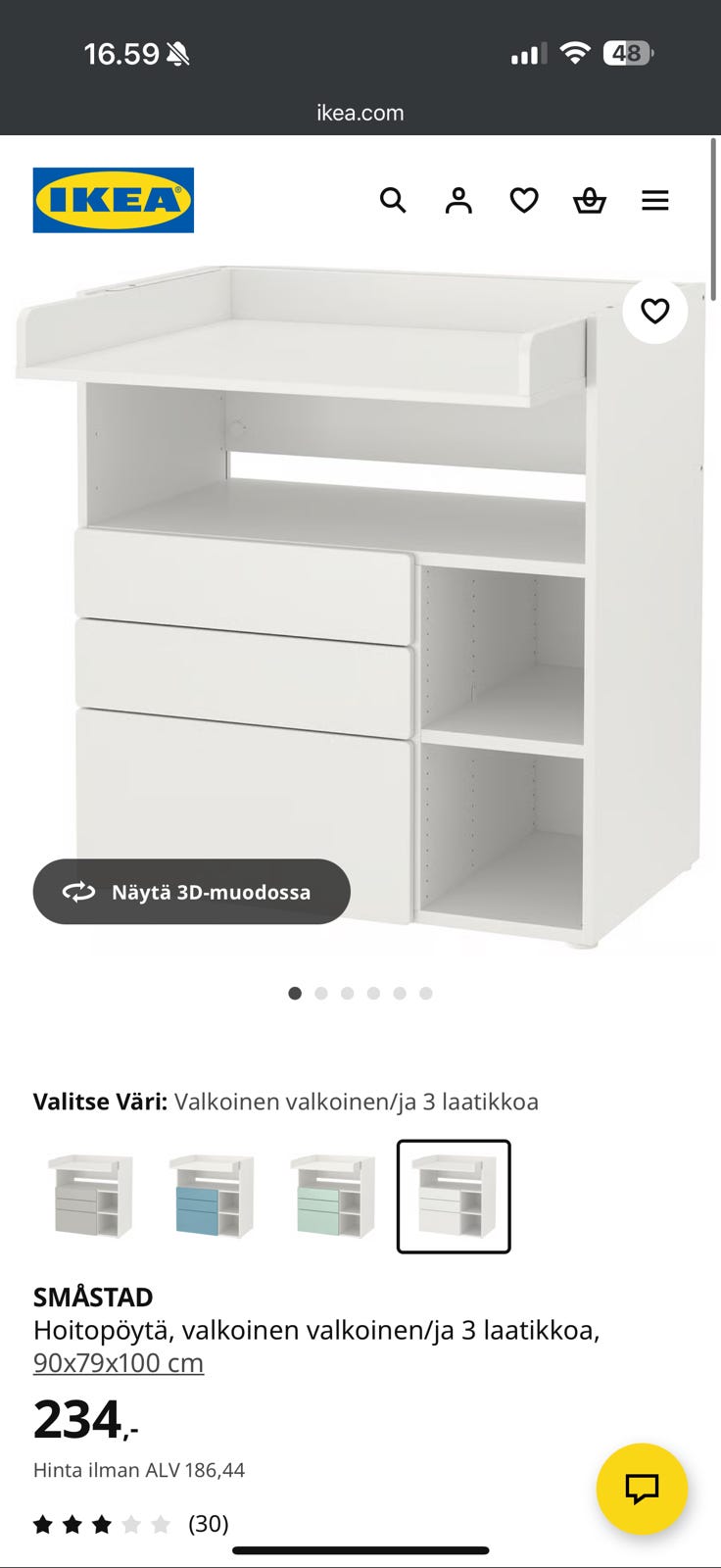Tap the ikea.com address bar
721x1568 pixels.
[360, 112]
